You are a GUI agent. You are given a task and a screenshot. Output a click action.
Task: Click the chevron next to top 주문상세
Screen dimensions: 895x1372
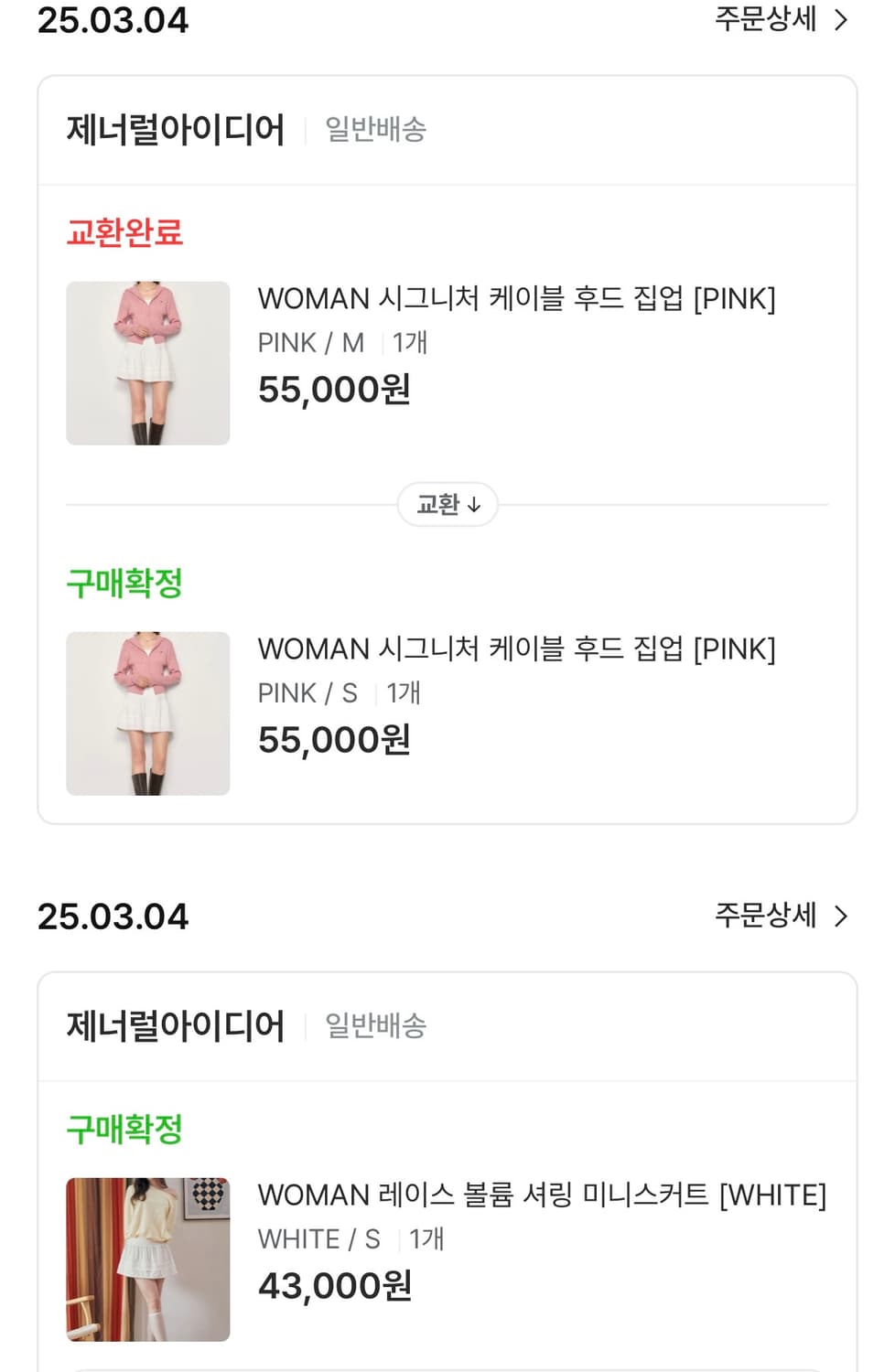click(841, 20)
